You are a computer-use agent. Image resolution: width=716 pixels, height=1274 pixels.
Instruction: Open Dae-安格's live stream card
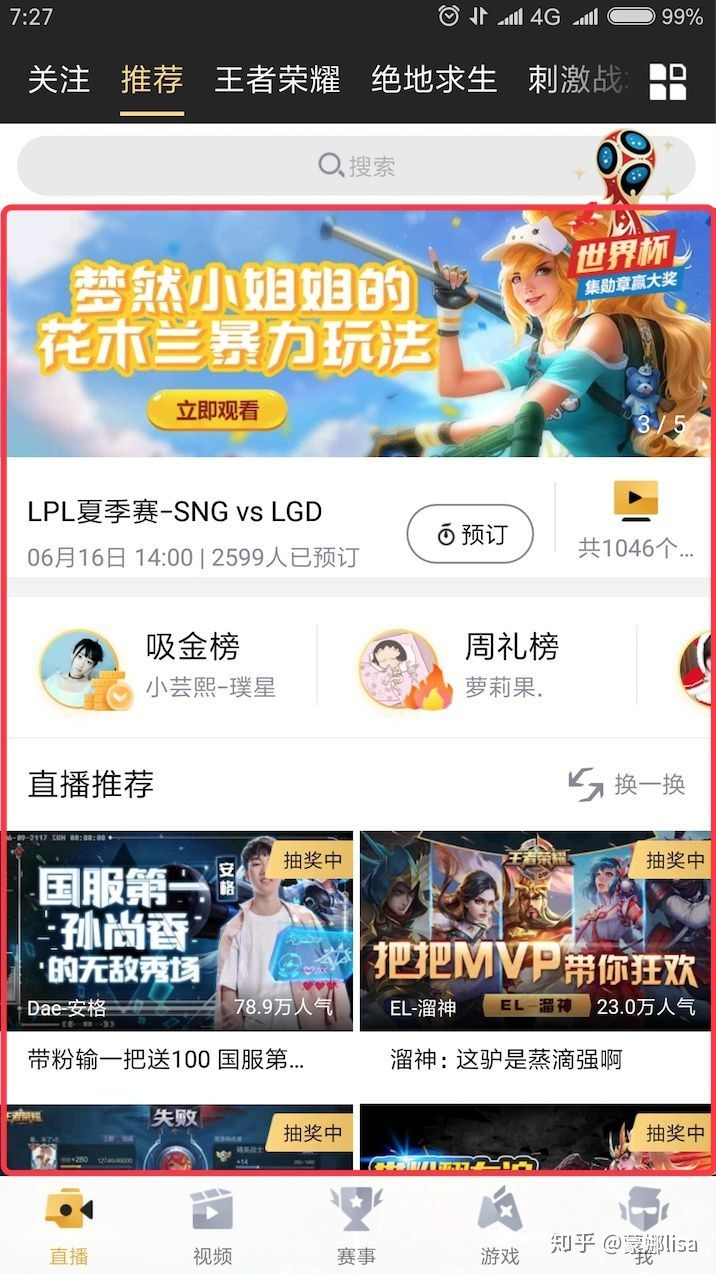coord(180,930)
